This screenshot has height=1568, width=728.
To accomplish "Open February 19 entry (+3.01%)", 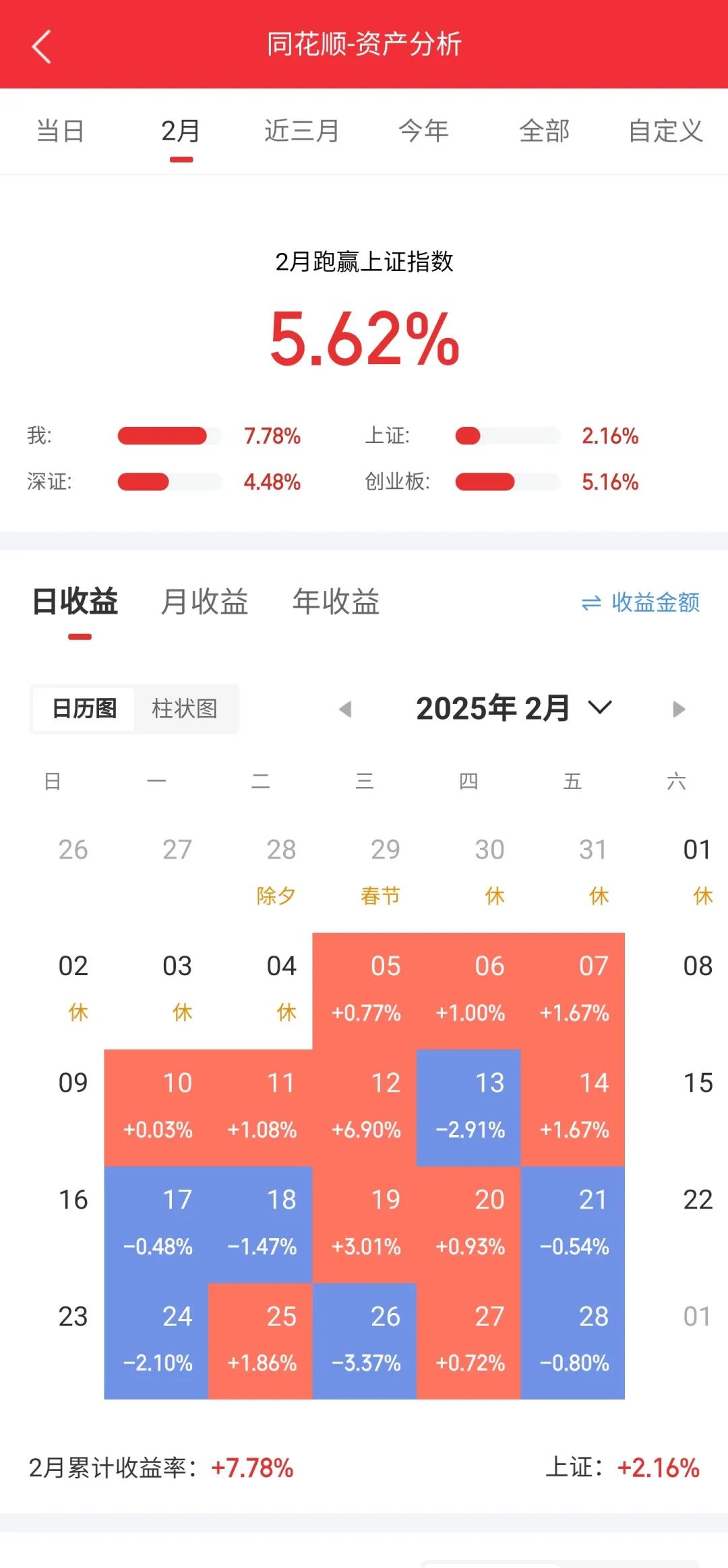I will click(365, 1224).
